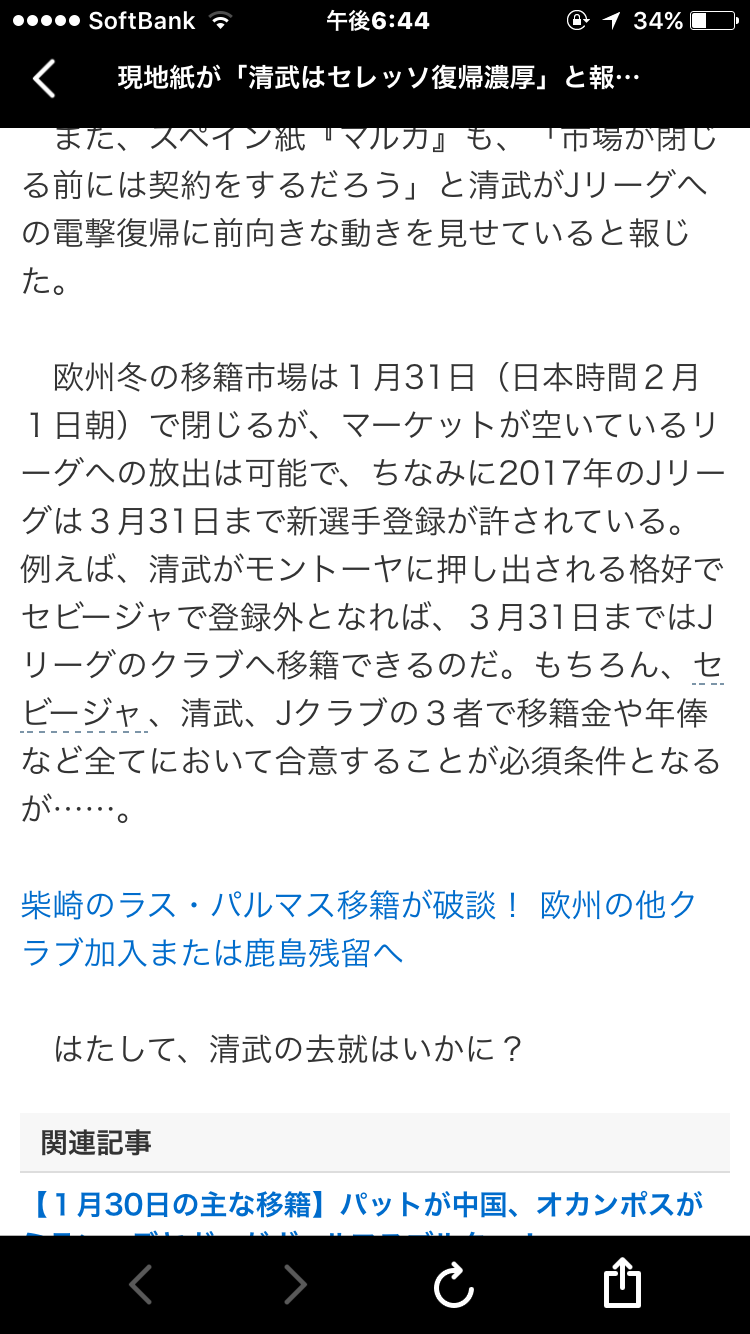The image size is (750, 1334).
Task: Open the 柴崎のラス・パルマス移籍が破談 article link
Action: pyautogui.click(x=359, y=929)
